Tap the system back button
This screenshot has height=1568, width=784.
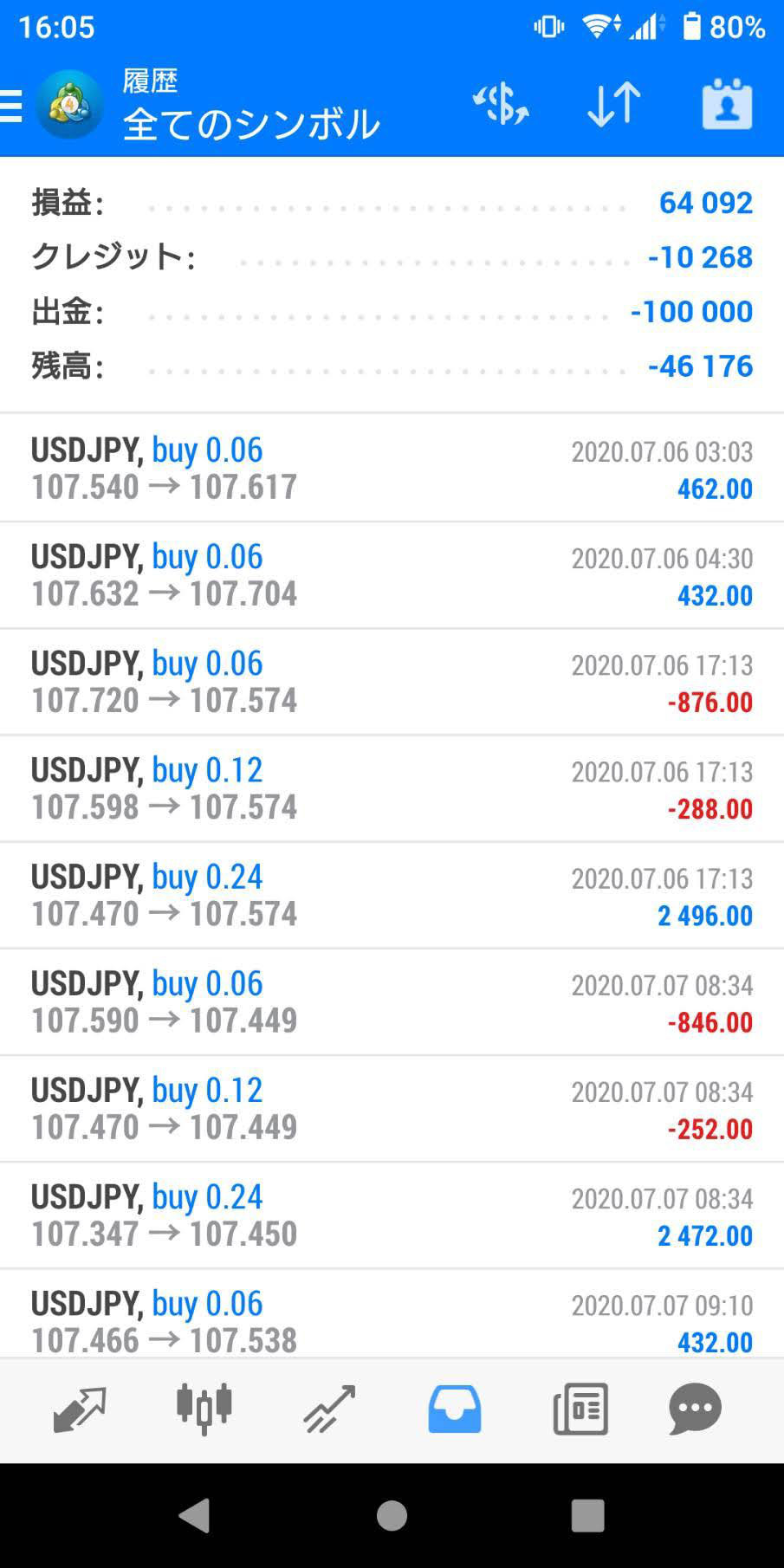(x=195, y=1516)
